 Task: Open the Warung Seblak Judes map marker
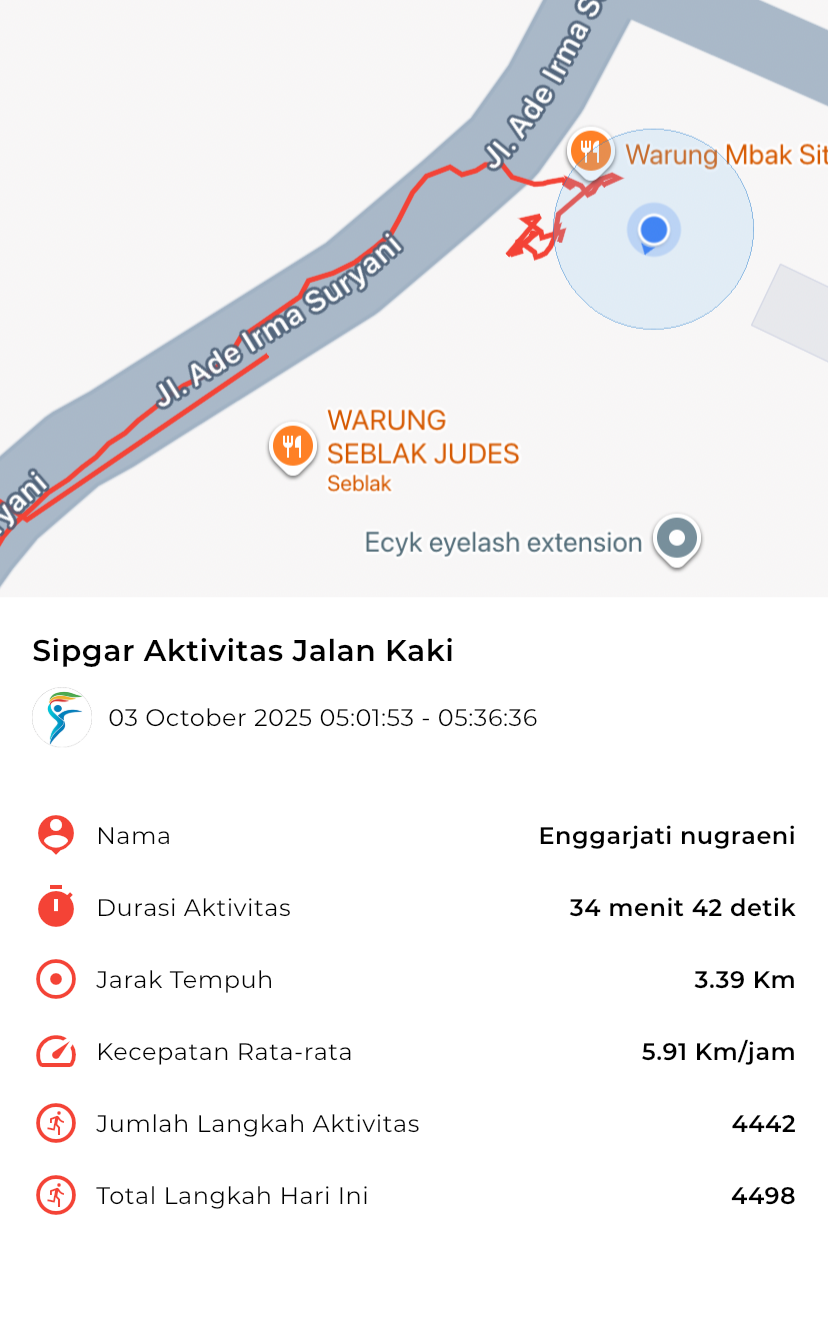(292, 446)
